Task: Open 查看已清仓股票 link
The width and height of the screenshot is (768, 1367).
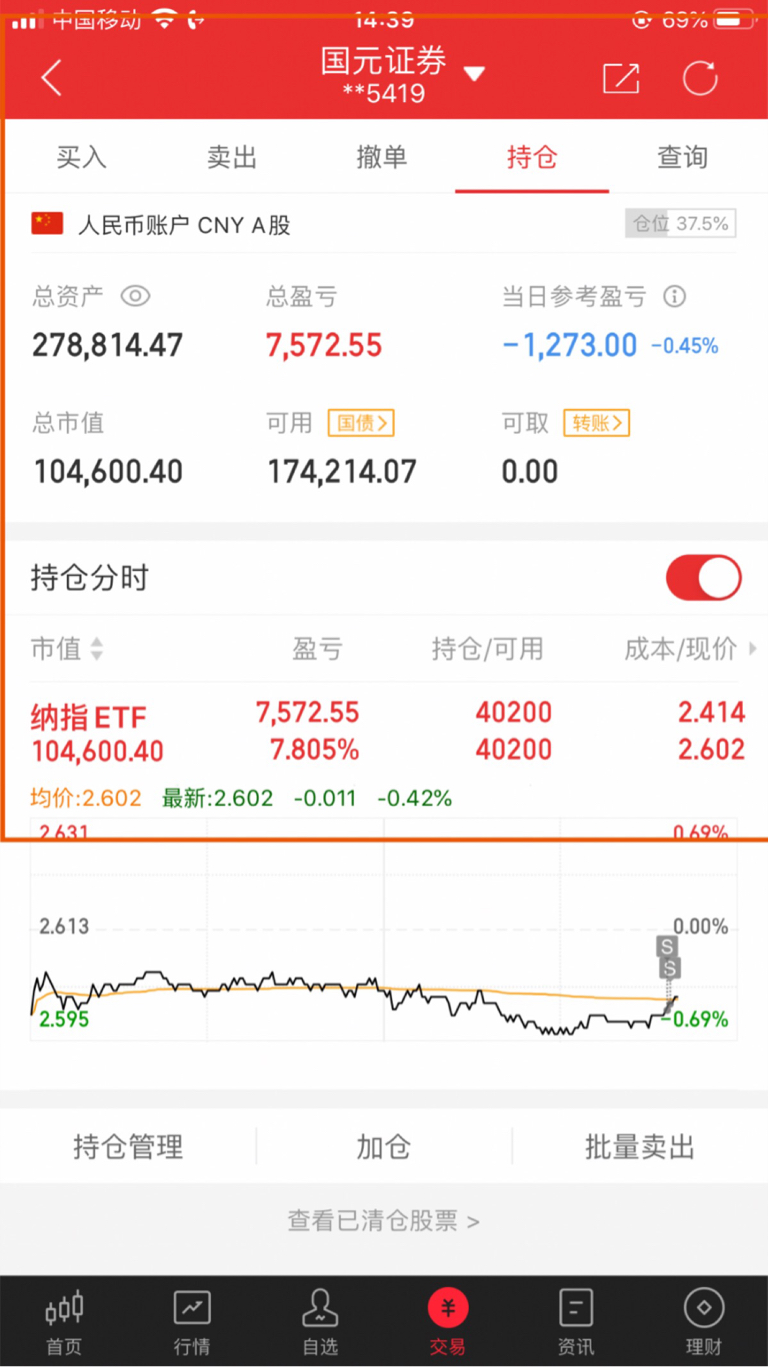Action: [x=383, y=1221]
